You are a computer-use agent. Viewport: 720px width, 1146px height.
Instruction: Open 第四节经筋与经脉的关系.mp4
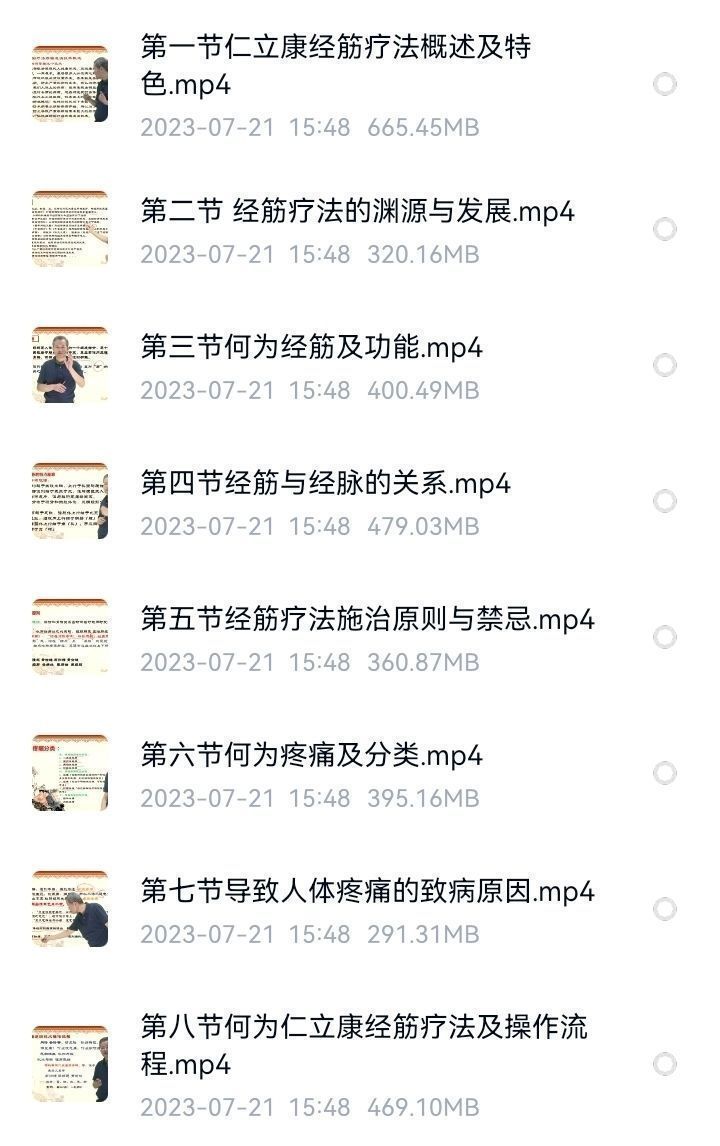click(325, 483)
